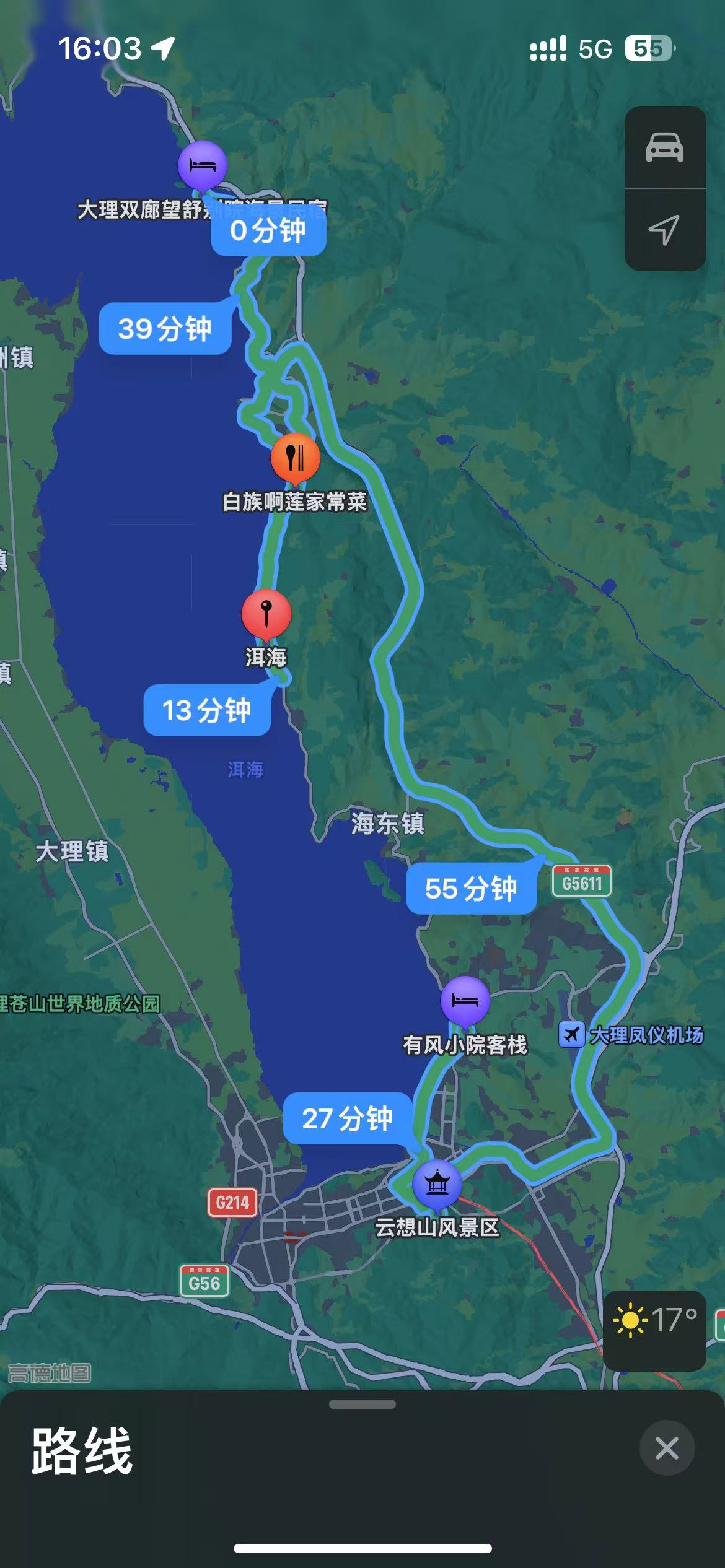Tap the route panel grabber handle
Image resolution: width=725 pixels, height=1568 pixels.
(362, 1405)
